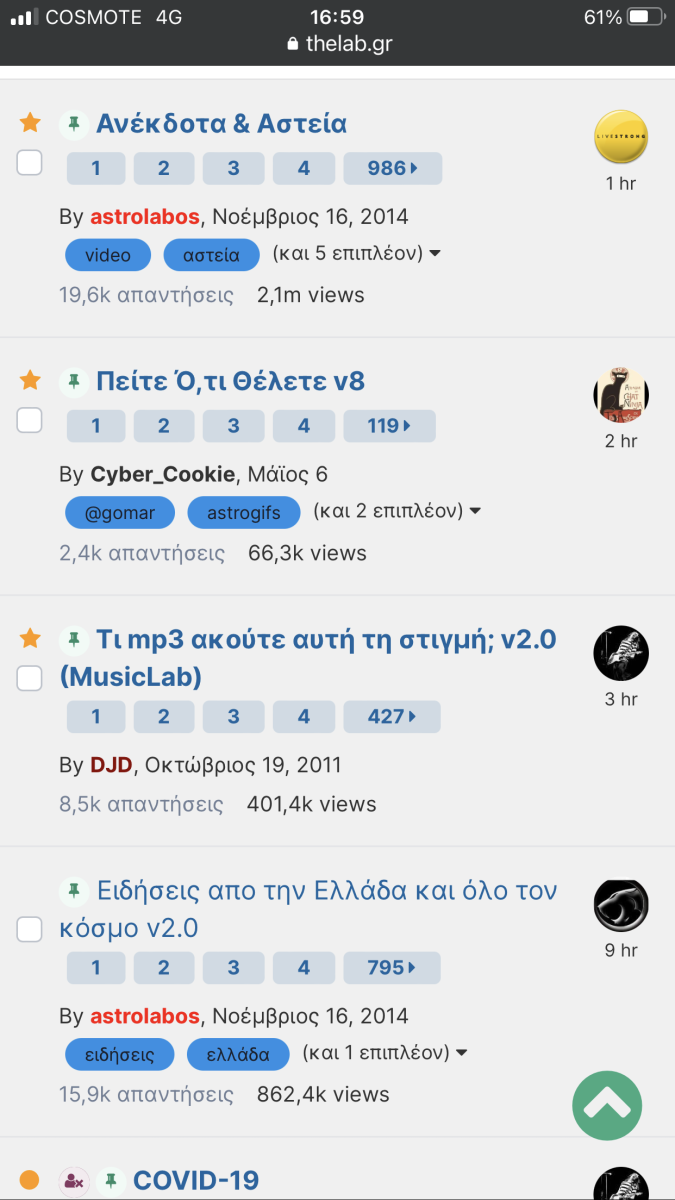675x1200 pixels.
Task: Show topics tagged astrogifs
Action: tap(244, 513)
